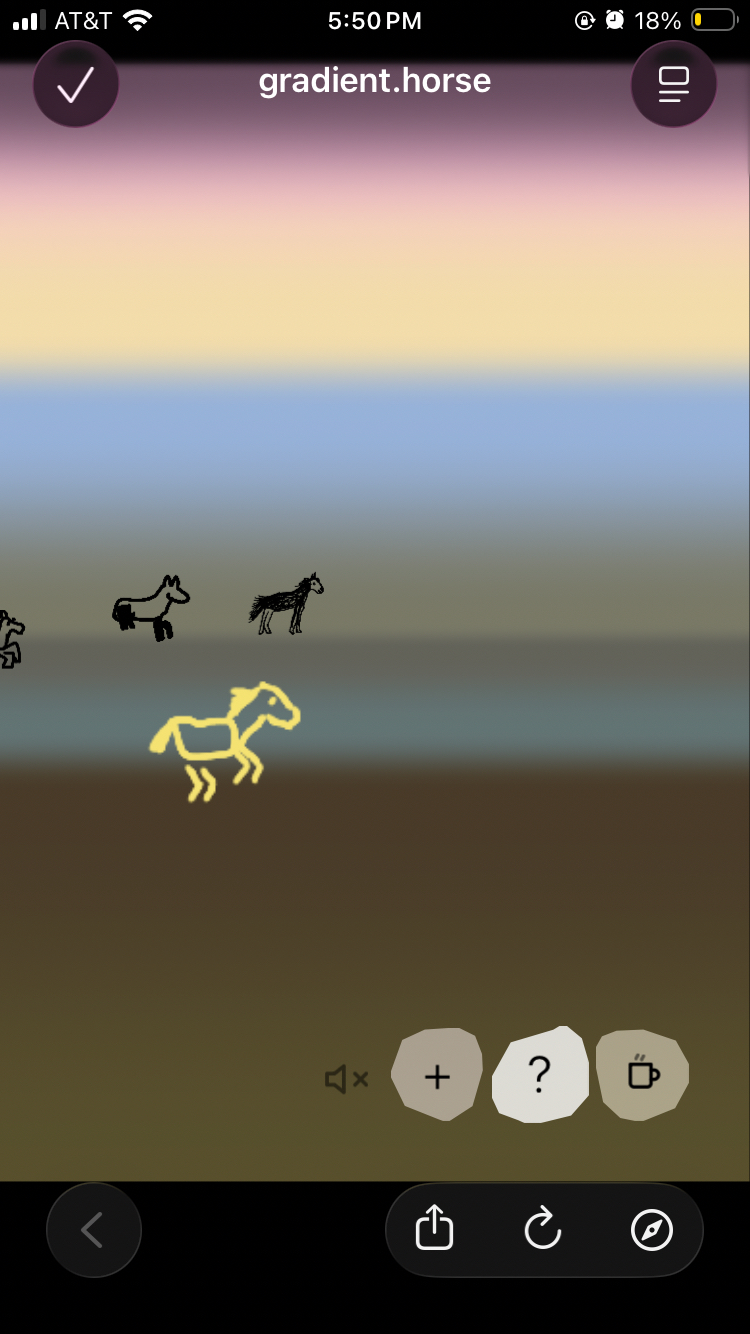Tap the coffee cup button
750x1334 pixels.
642,1074
